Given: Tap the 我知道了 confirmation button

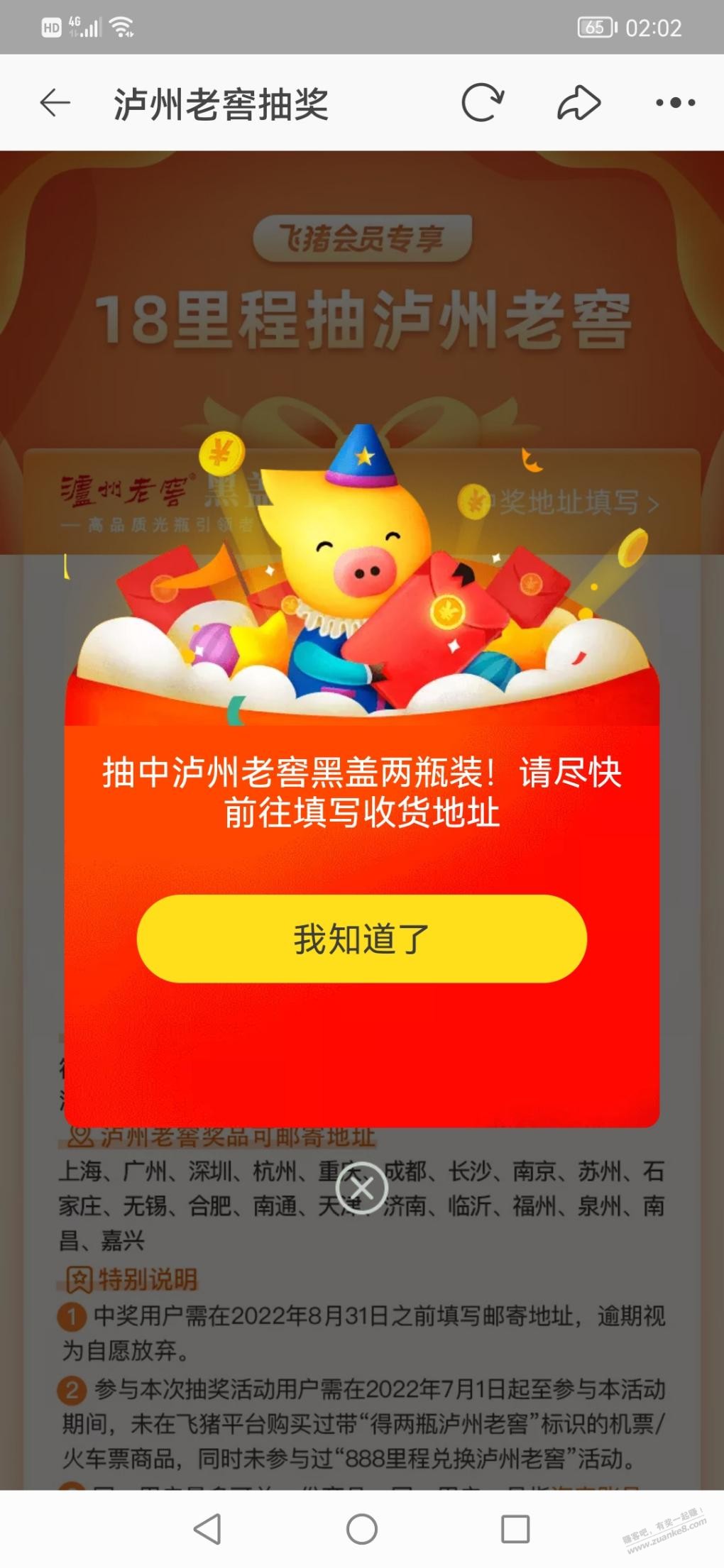Looking at the screenshot, I should point(362,937).
